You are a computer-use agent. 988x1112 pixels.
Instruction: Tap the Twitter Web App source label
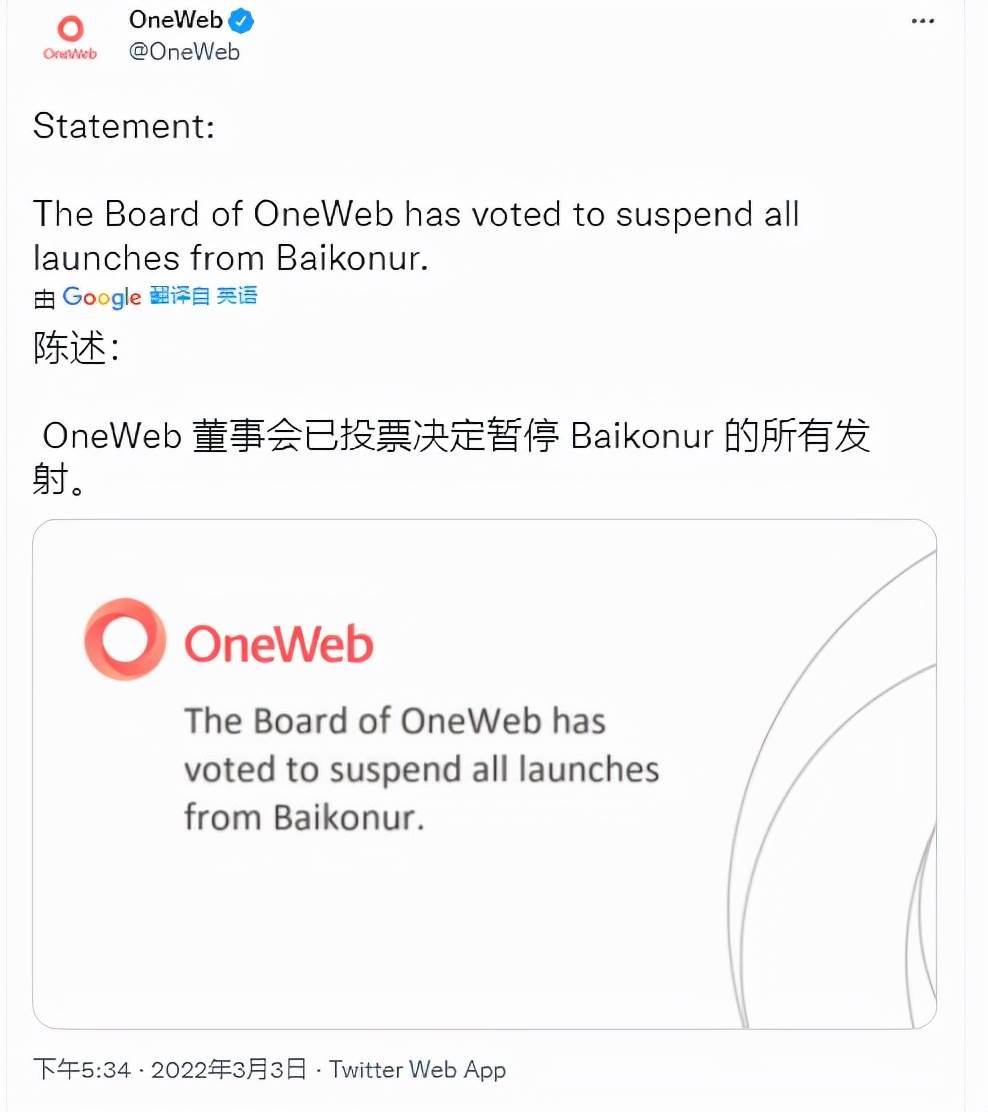(417, 1069)
